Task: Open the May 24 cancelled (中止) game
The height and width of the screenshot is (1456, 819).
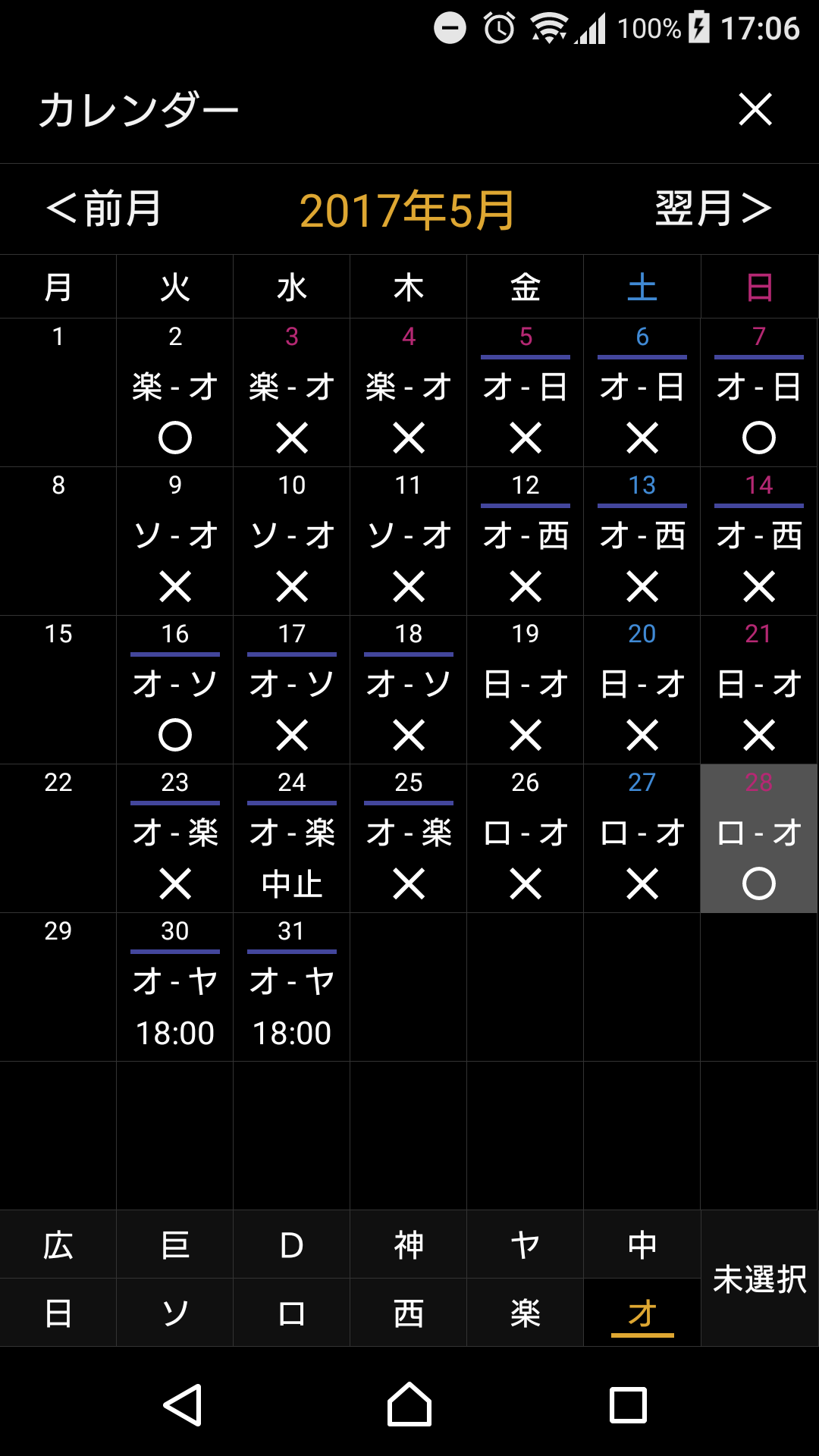Action: (292, 838)
